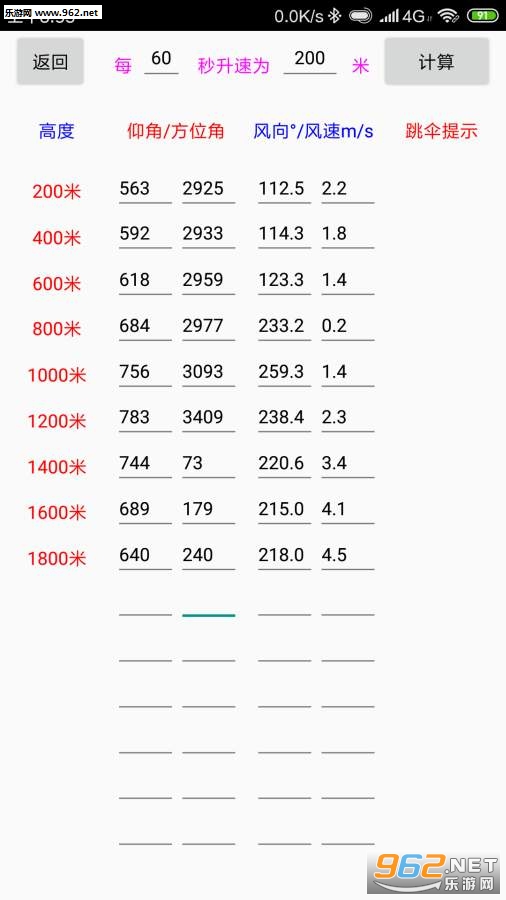Edit the wind speed field 0.2 at 800米
This screenshot has width=506, height=900.
(348, 326)
